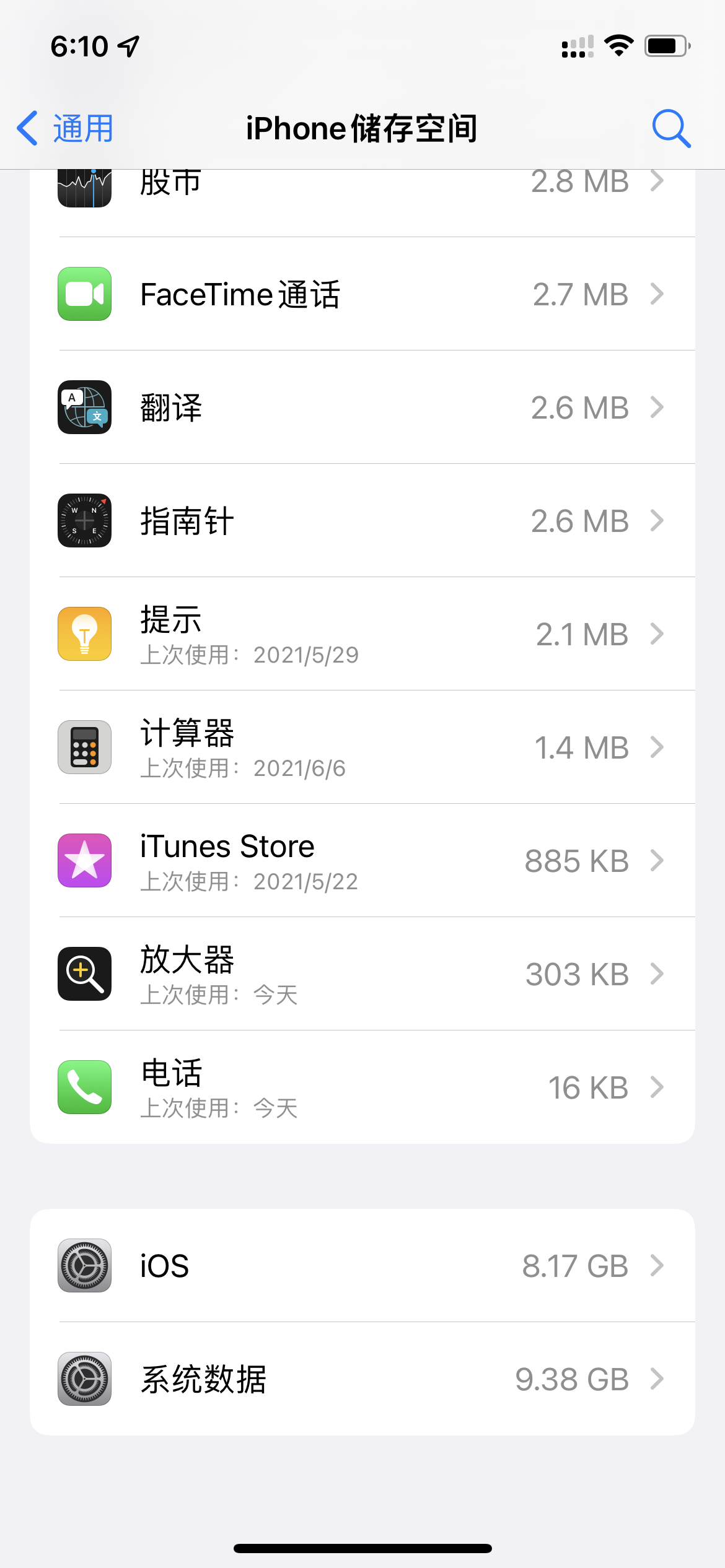Open iTunes Store storage info
Viewport: 725px width, 1568px height.
(x=362, y=861)
